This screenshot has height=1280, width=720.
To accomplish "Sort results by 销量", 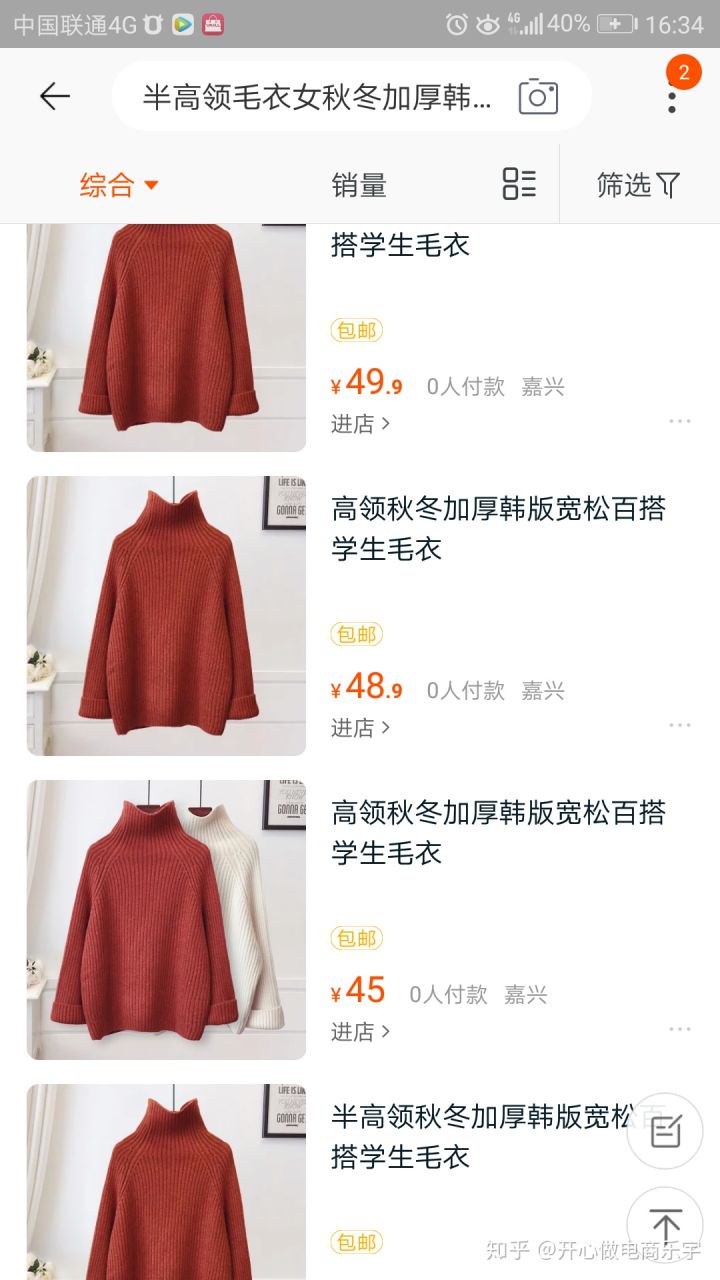I will [359, 185].
